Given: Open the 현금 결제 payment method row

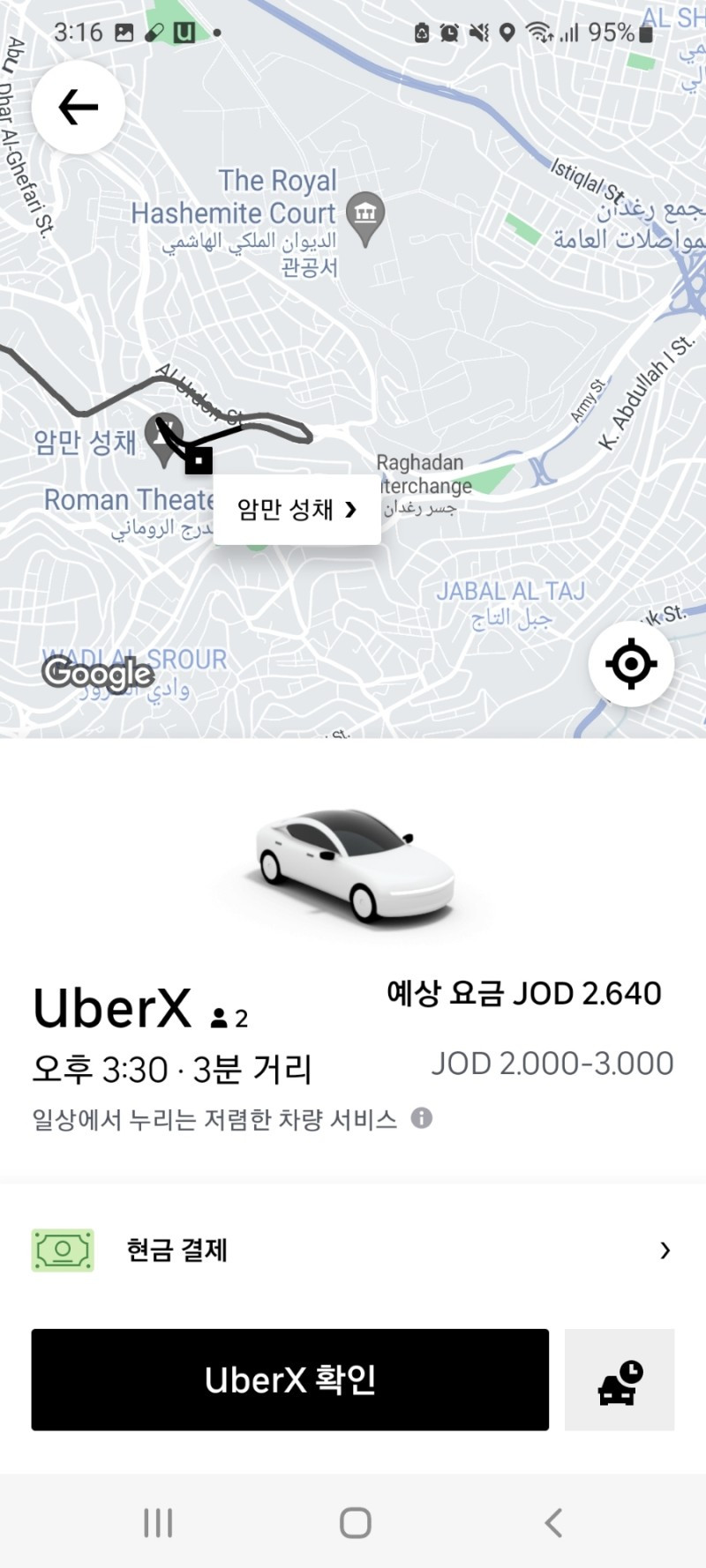Looking at the screenshot, I should pyautogui.click(x=353, y=1250).
